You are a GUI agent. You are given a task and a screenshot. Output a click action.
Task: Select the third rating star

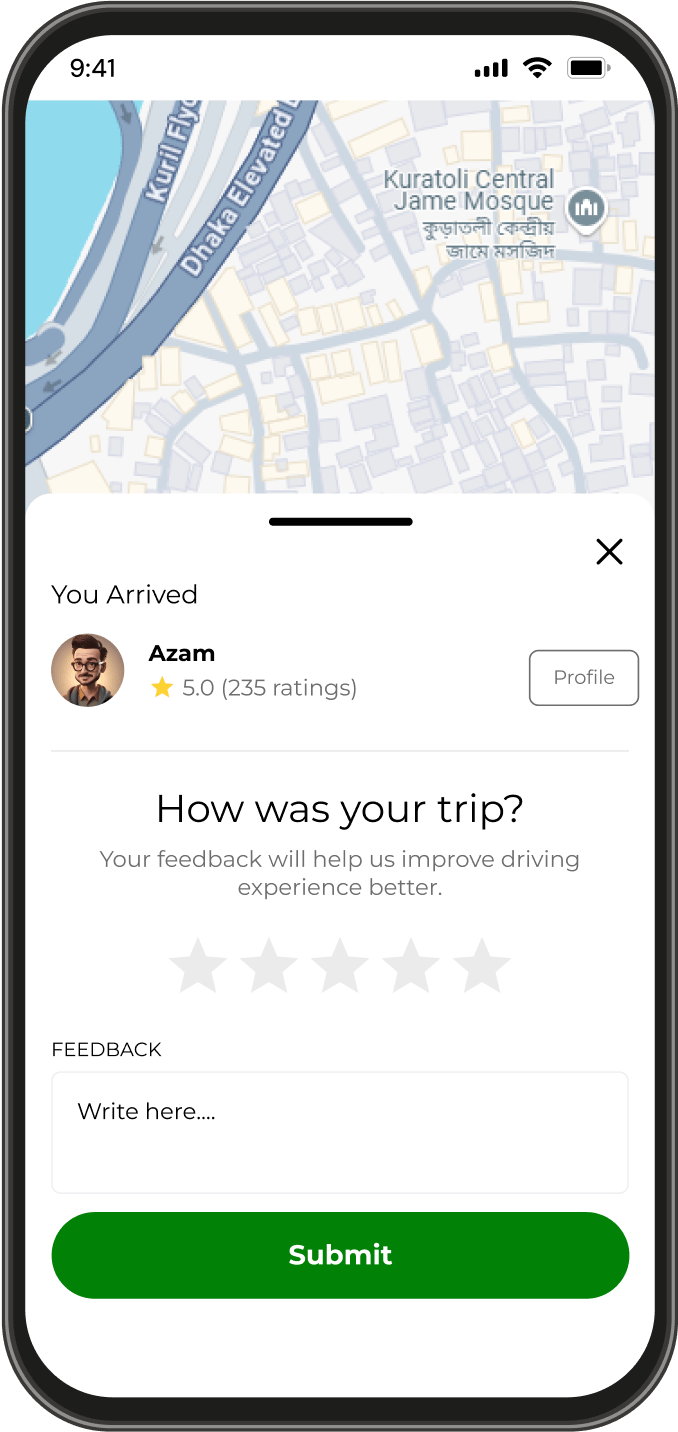click(x=340, y=966)
